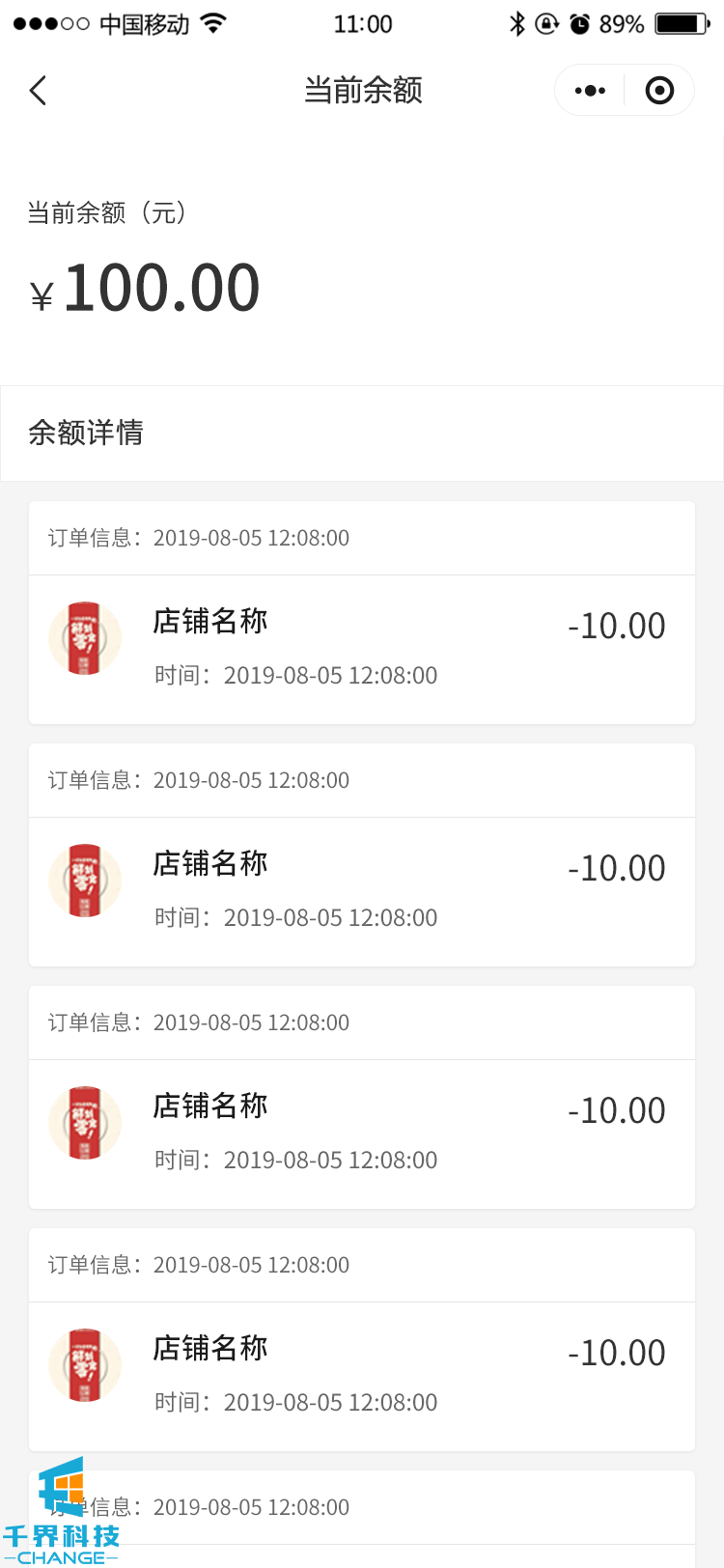This screenshot has width=724, height=1568.
Task: Close the mini-program with the circle button
Action: (x=659, y=91)
